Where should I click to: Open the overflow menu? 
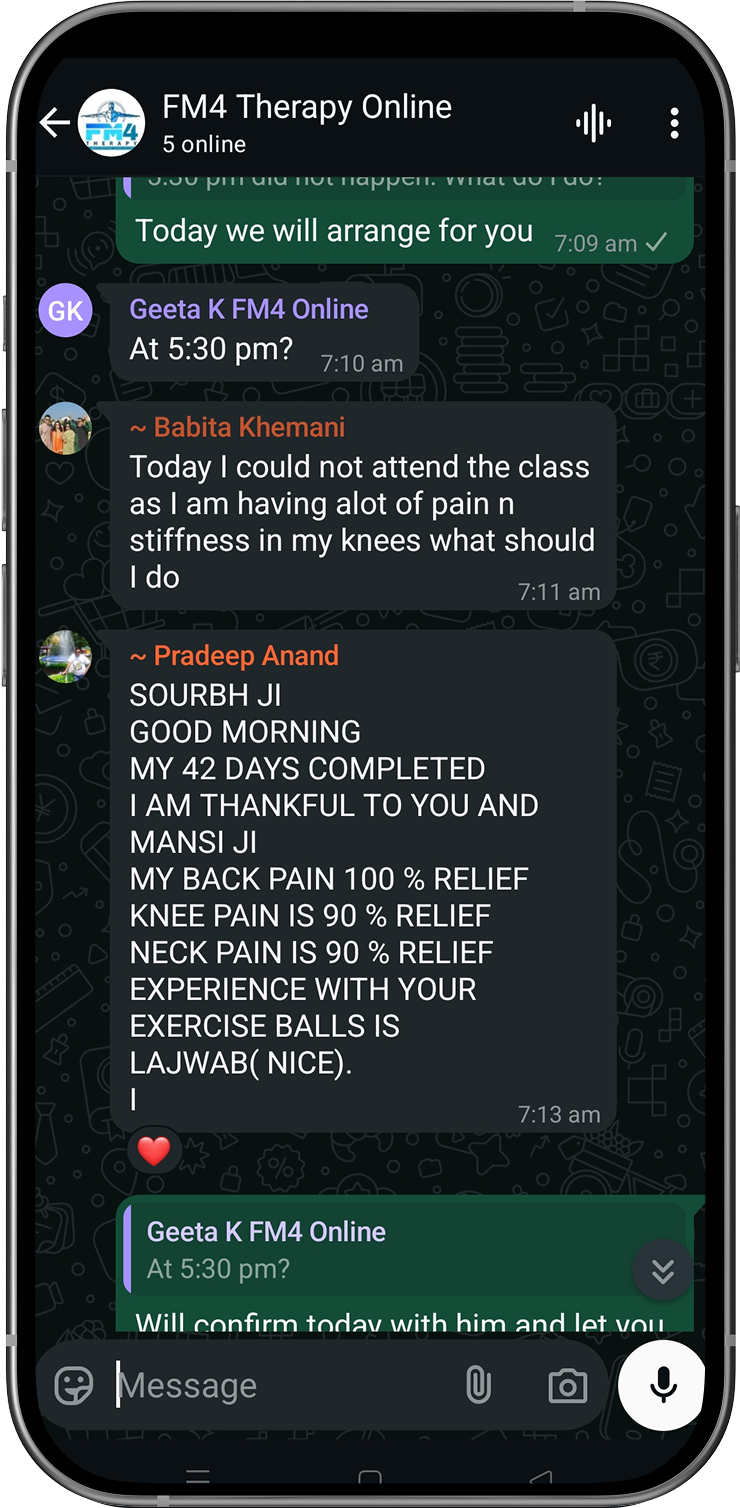click(674, 124)
